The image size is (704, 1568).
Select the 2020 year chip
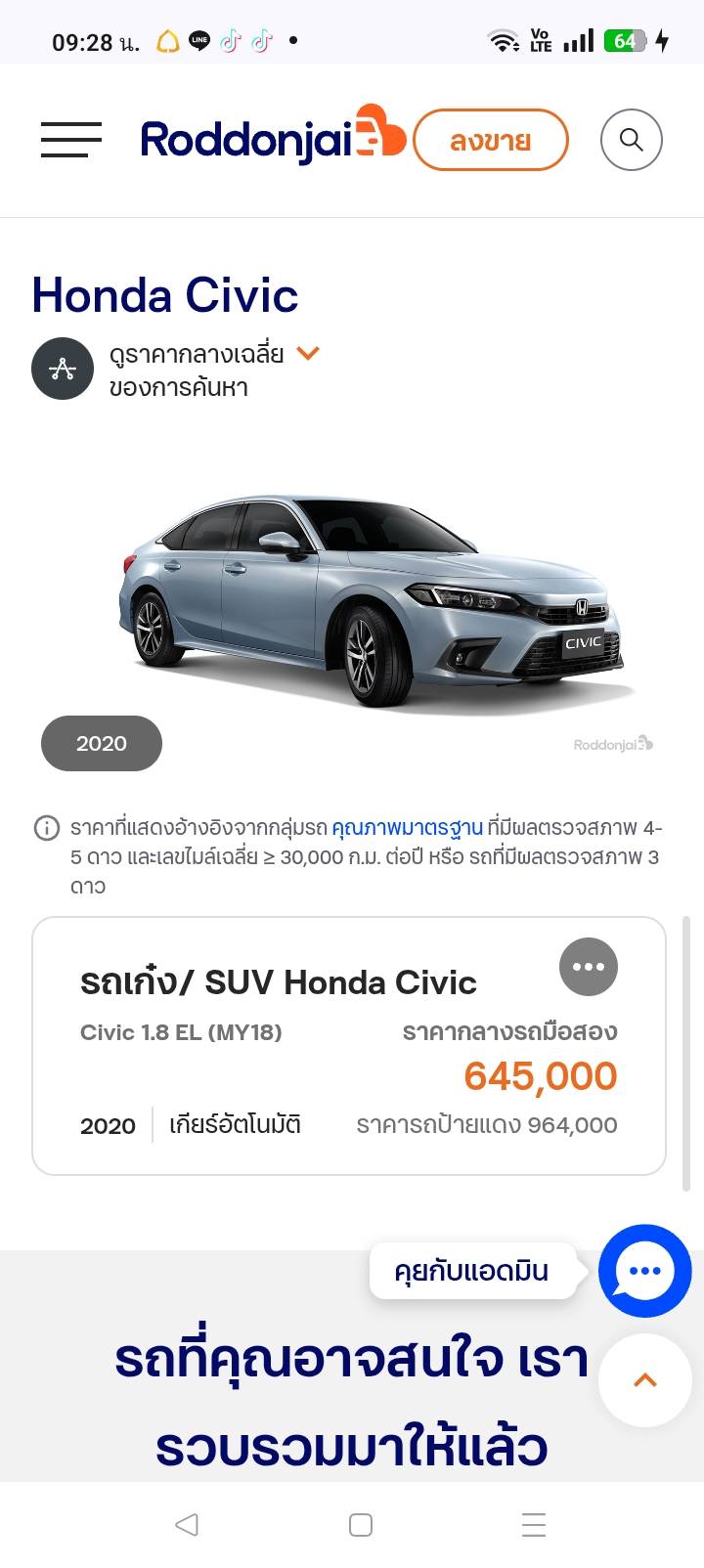[102, 743]
